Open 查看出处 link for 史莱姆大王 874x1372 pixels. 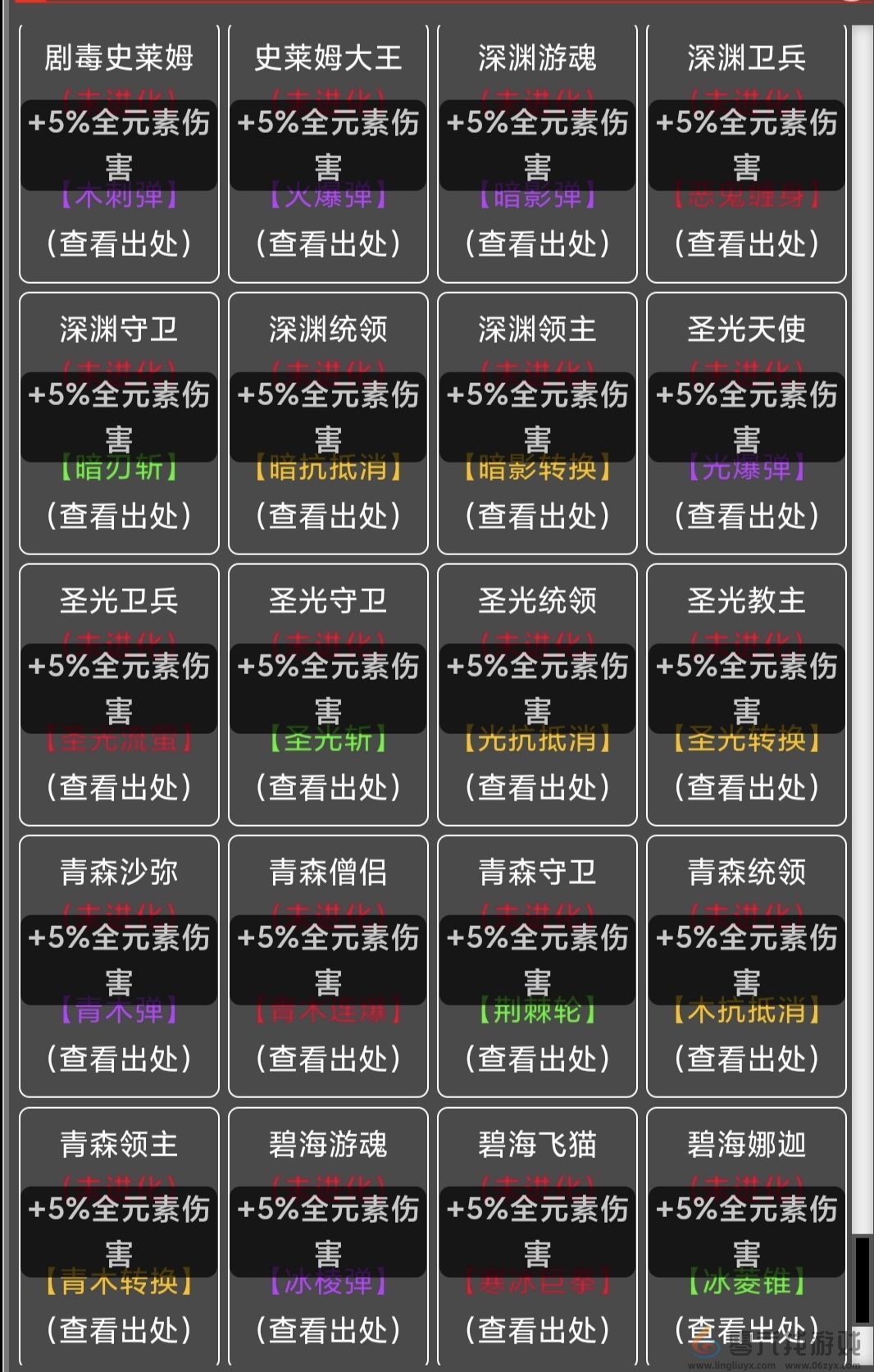[327, 244]
